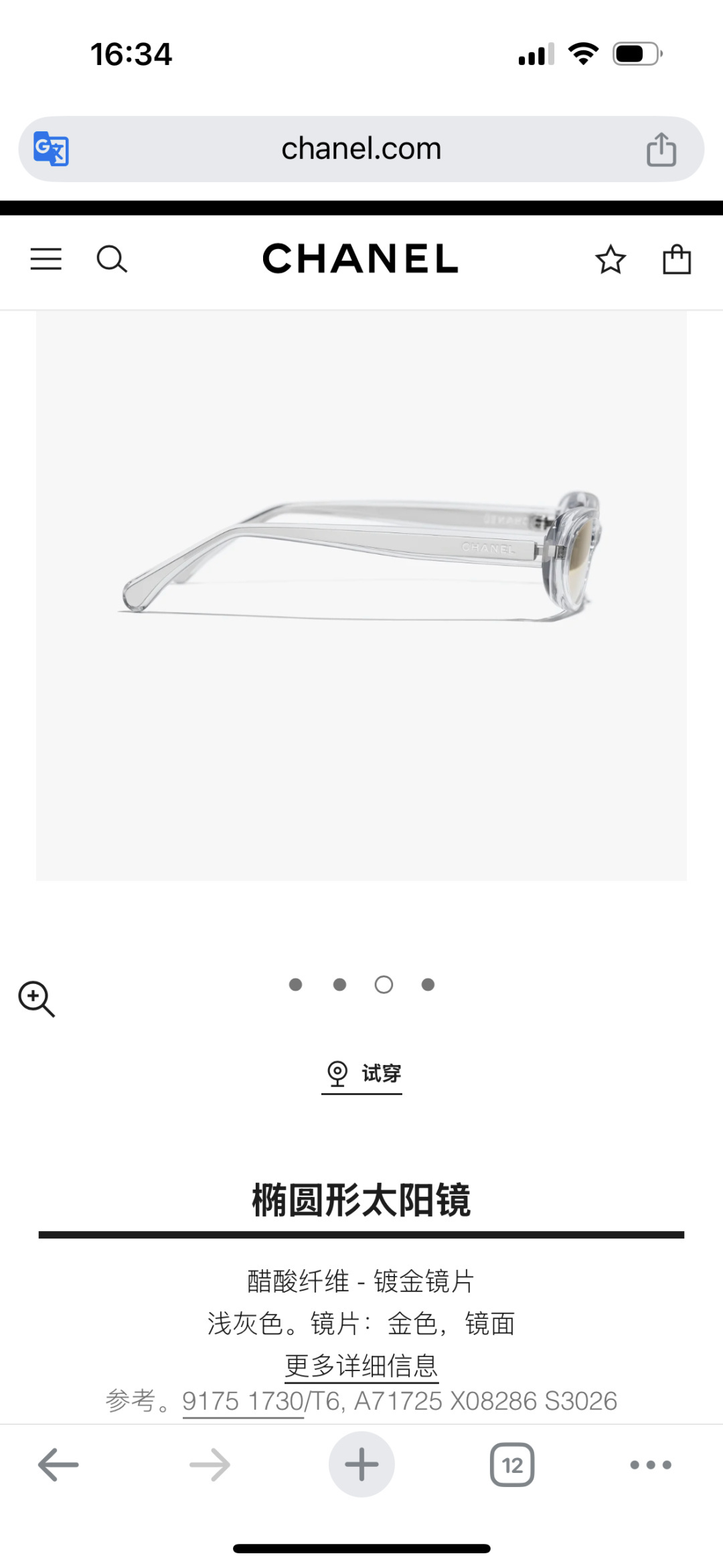Click the CHANEL logo to go home

[x=361, y=259]
